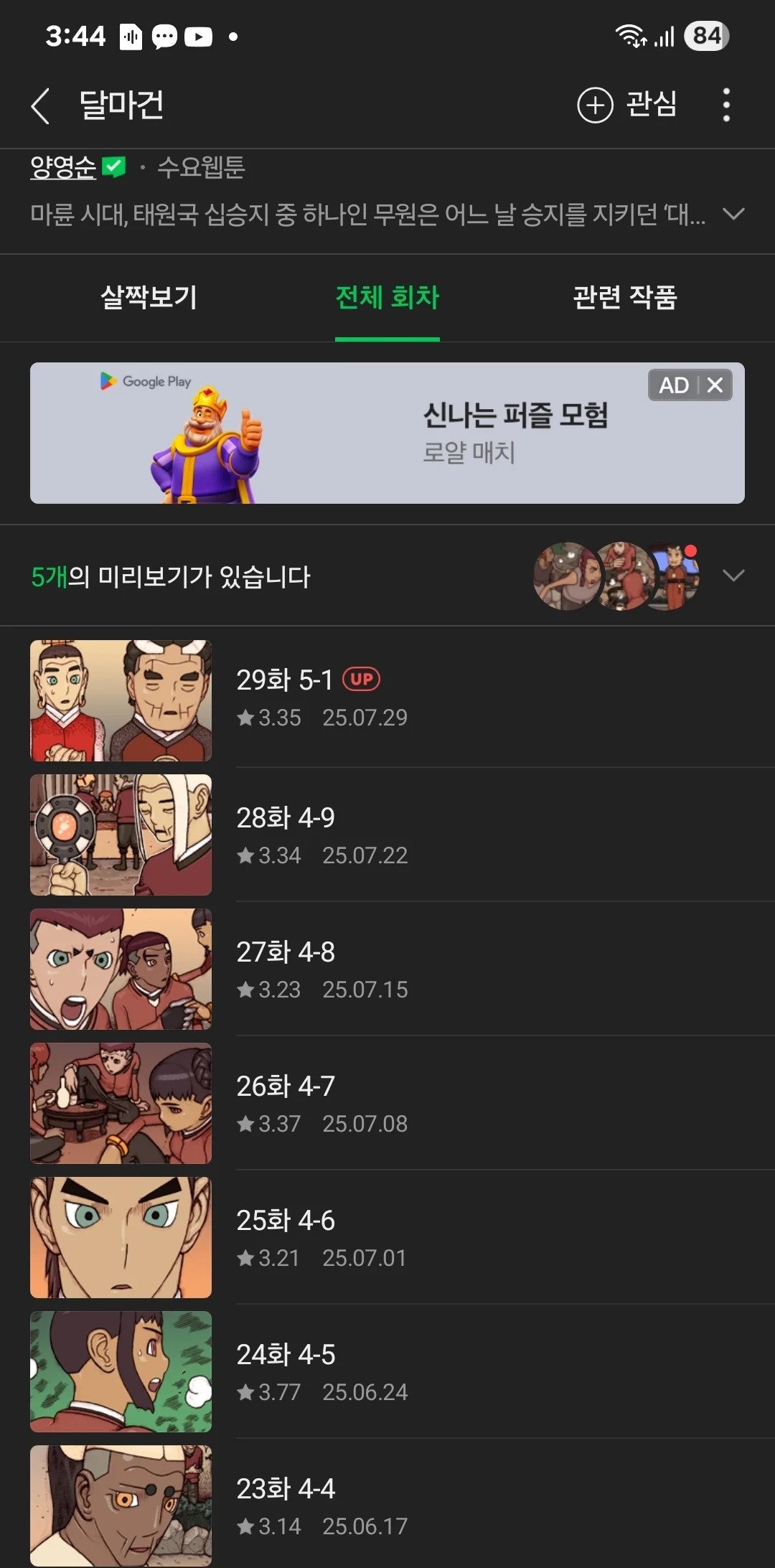Expand the 5개의 미리보기 section

733,576
